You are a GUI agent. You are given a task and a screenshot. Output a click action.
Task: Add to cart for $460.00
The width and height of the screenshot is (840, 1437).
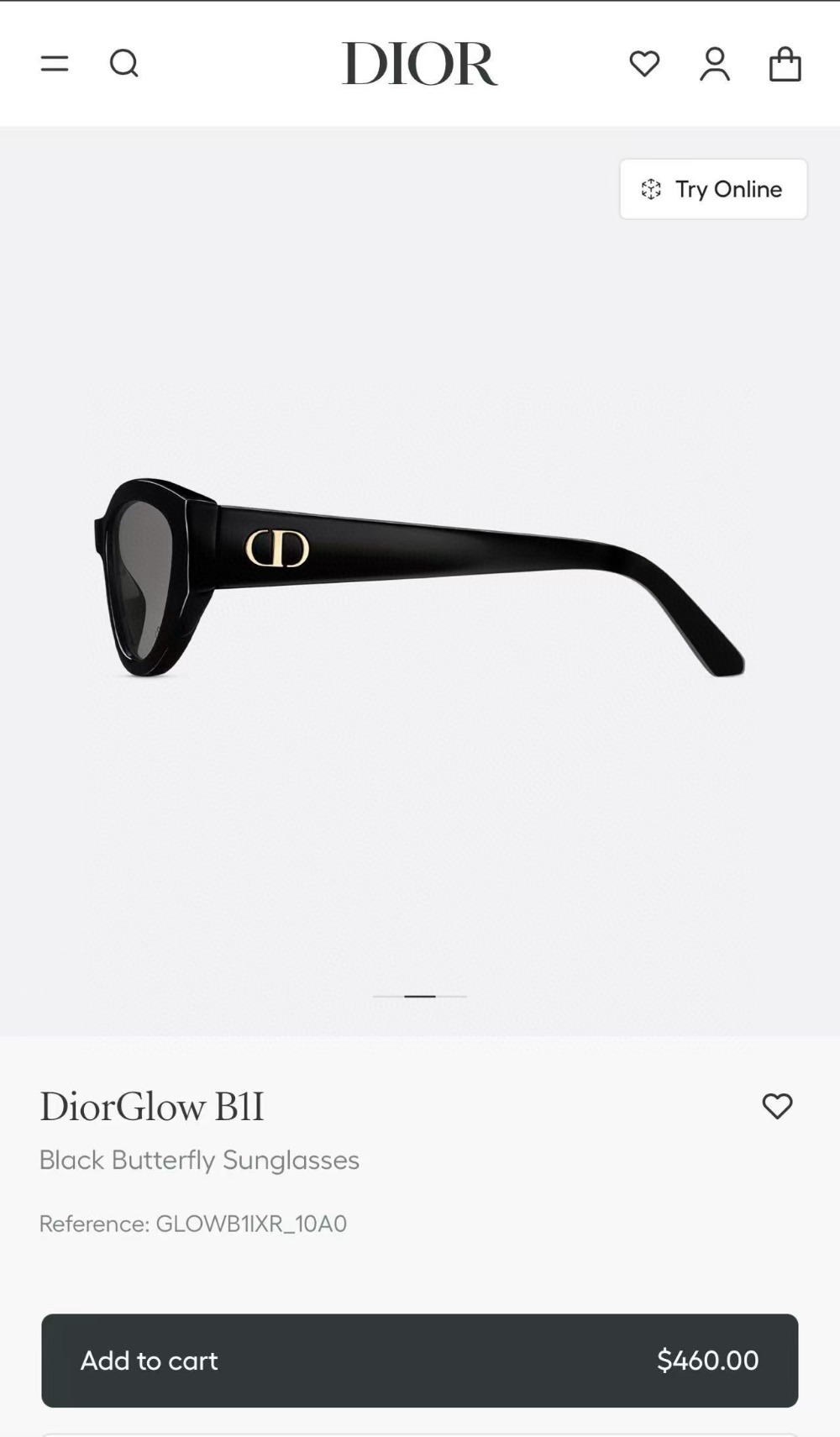click(x=419, y=1361)
